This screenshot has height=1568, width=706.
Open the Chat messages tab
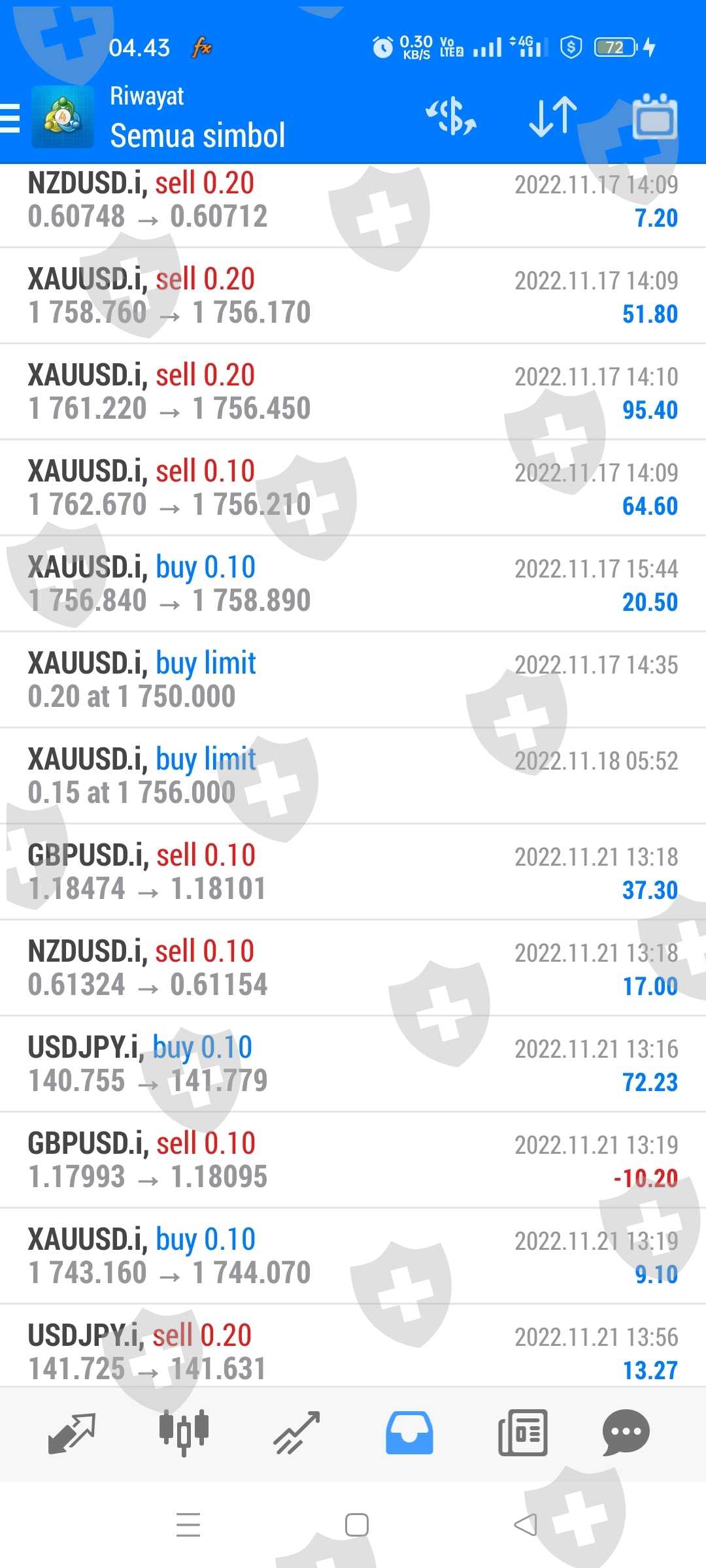click(626, 1433)
